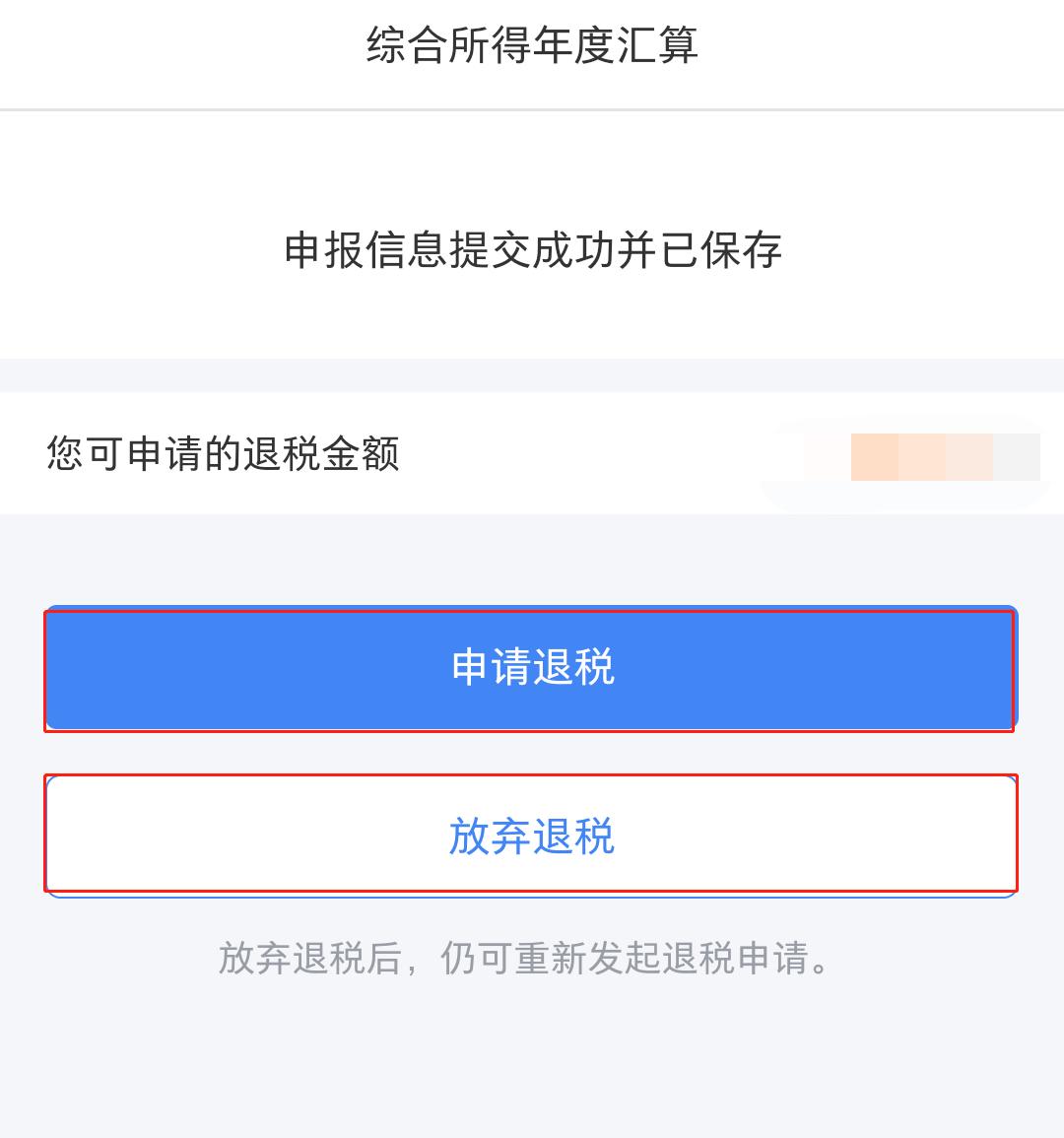Tap the 申请退税 button
The height and width of the screenshot is (1138, 1064).
pos(531,668)
